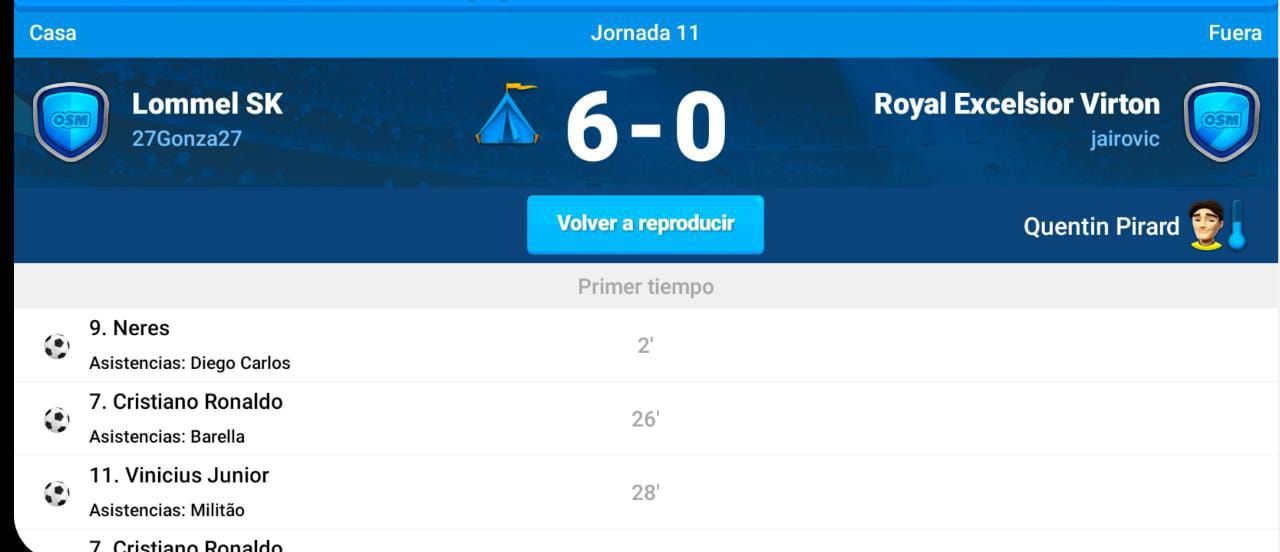The width and height of the screenshot is (1280, 552).
Task: Open Lommel SK team details
Action: pyautogui.click(x=207, y=104)
